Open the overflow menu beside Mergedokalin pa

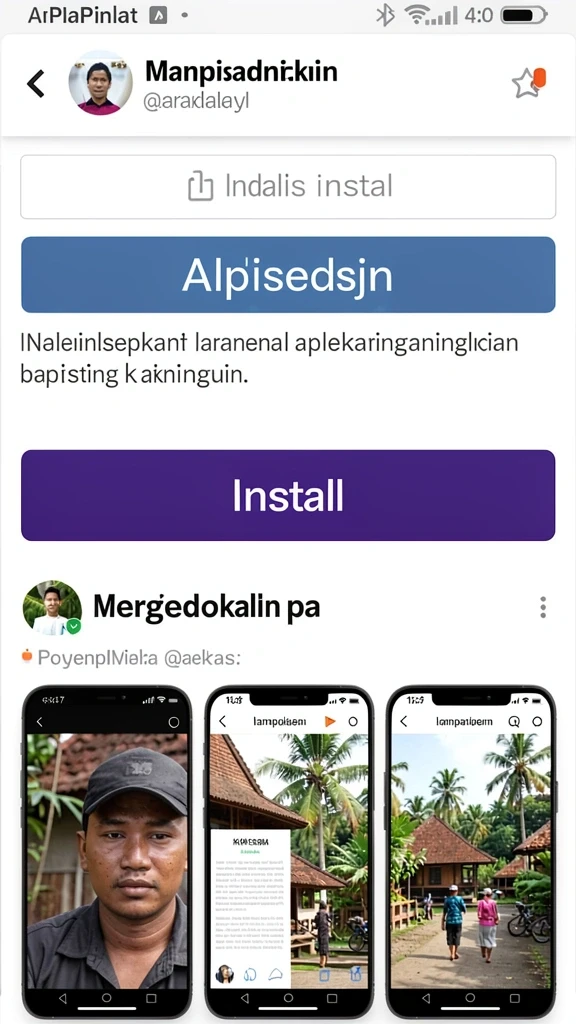(543, 607)
